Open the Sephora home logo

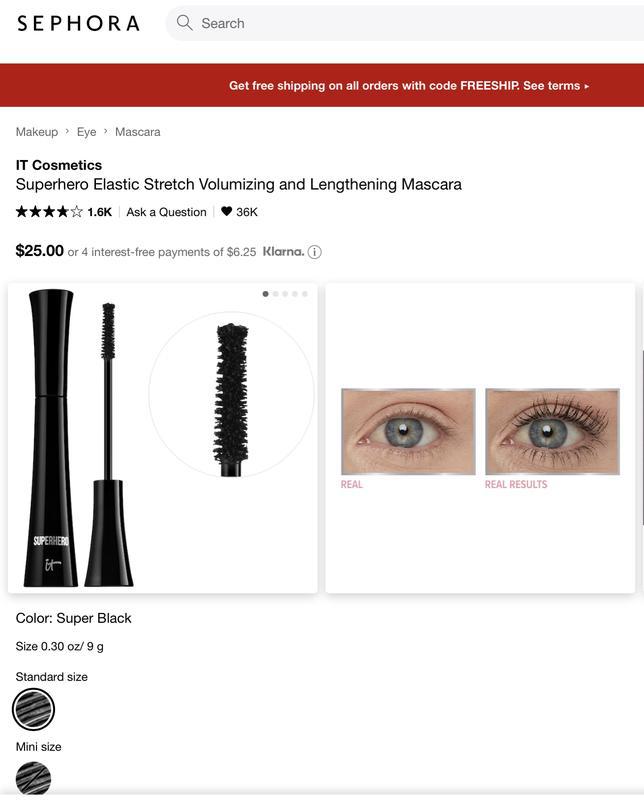point(78,23)
